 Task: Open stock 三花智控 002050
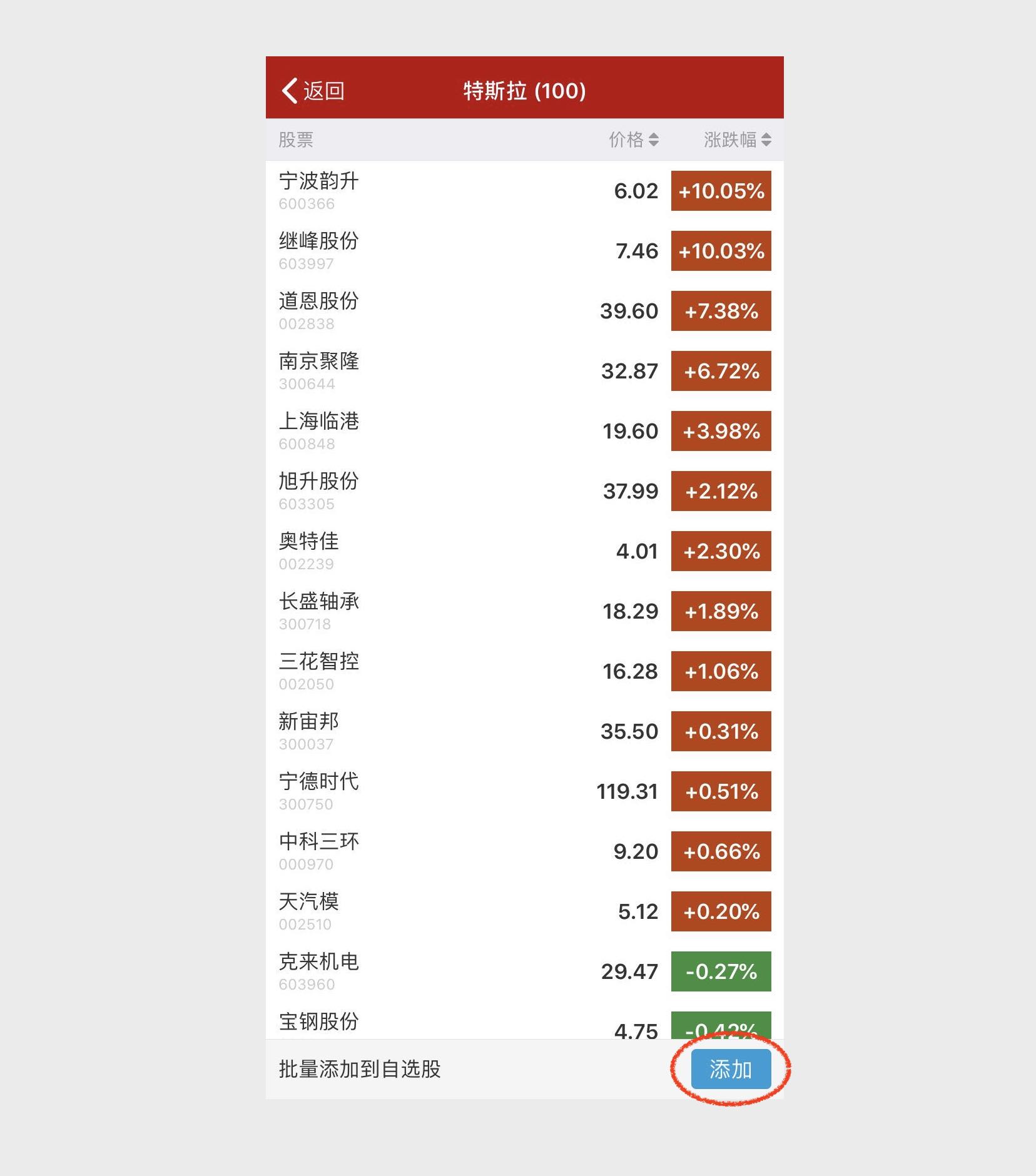click(x=319, y=671)
